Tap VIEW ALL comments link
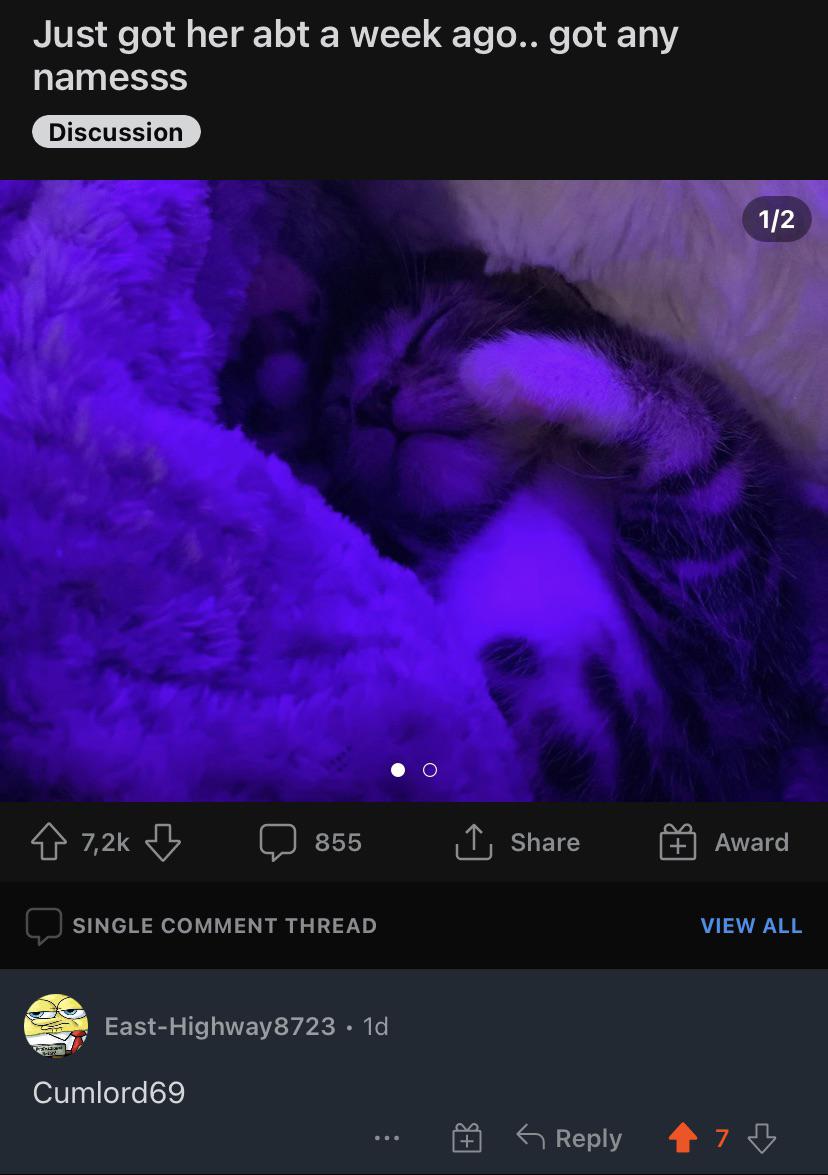Screen dimensions: 828x1175 (x=751, y=925)
